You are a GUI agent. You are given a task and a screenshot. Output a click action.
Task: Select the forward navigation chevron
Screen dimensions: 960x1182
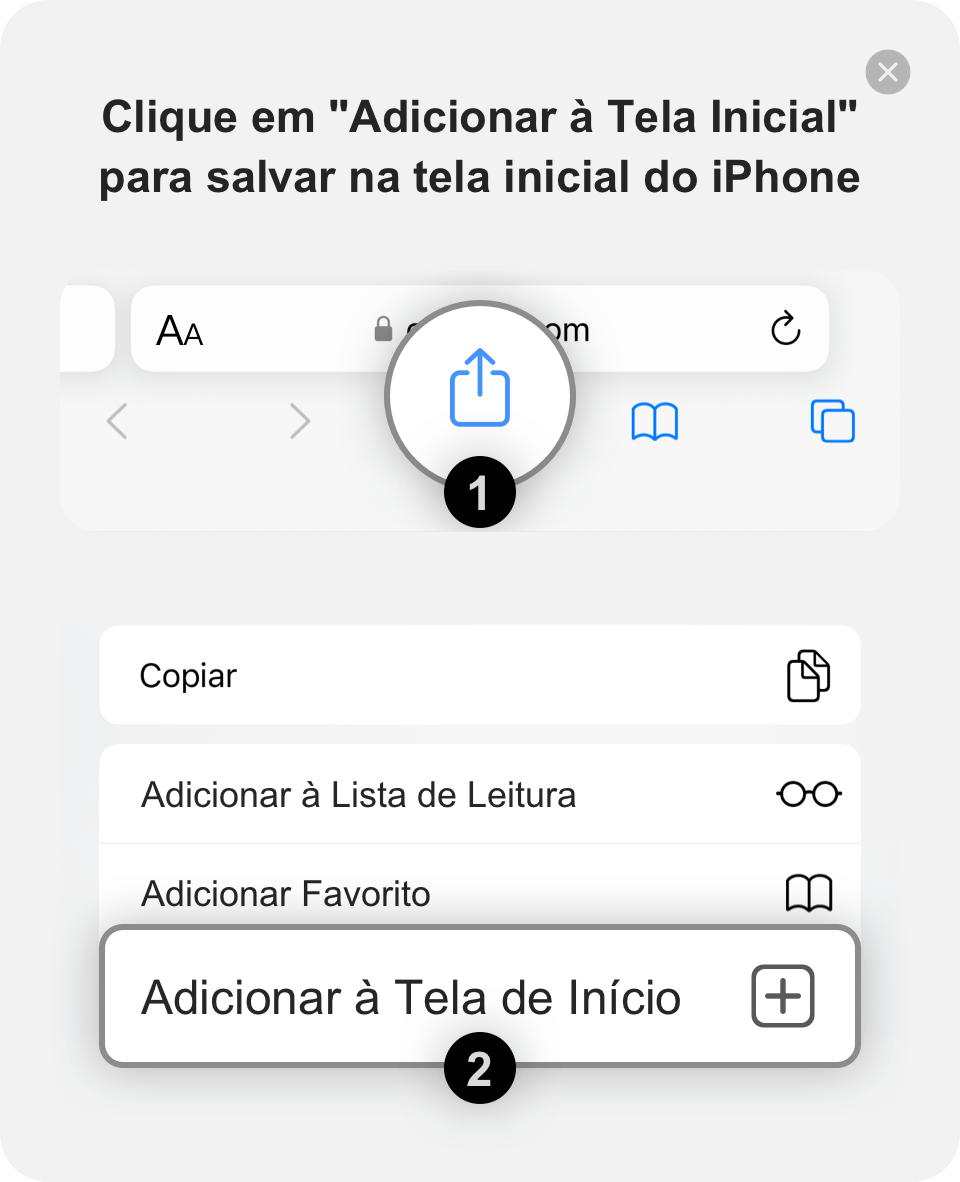(x=299, y=421)
